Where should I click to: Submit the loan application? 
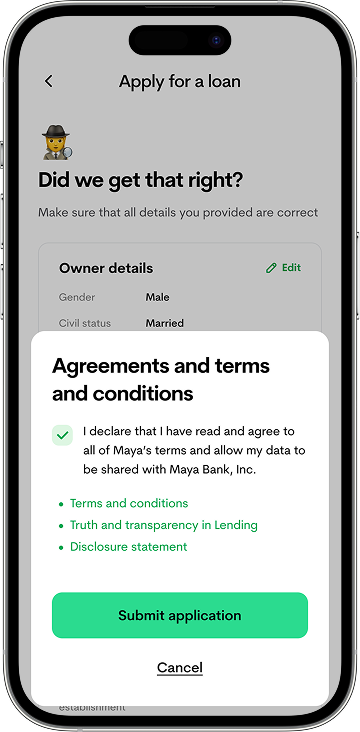(x=180, y=615)
